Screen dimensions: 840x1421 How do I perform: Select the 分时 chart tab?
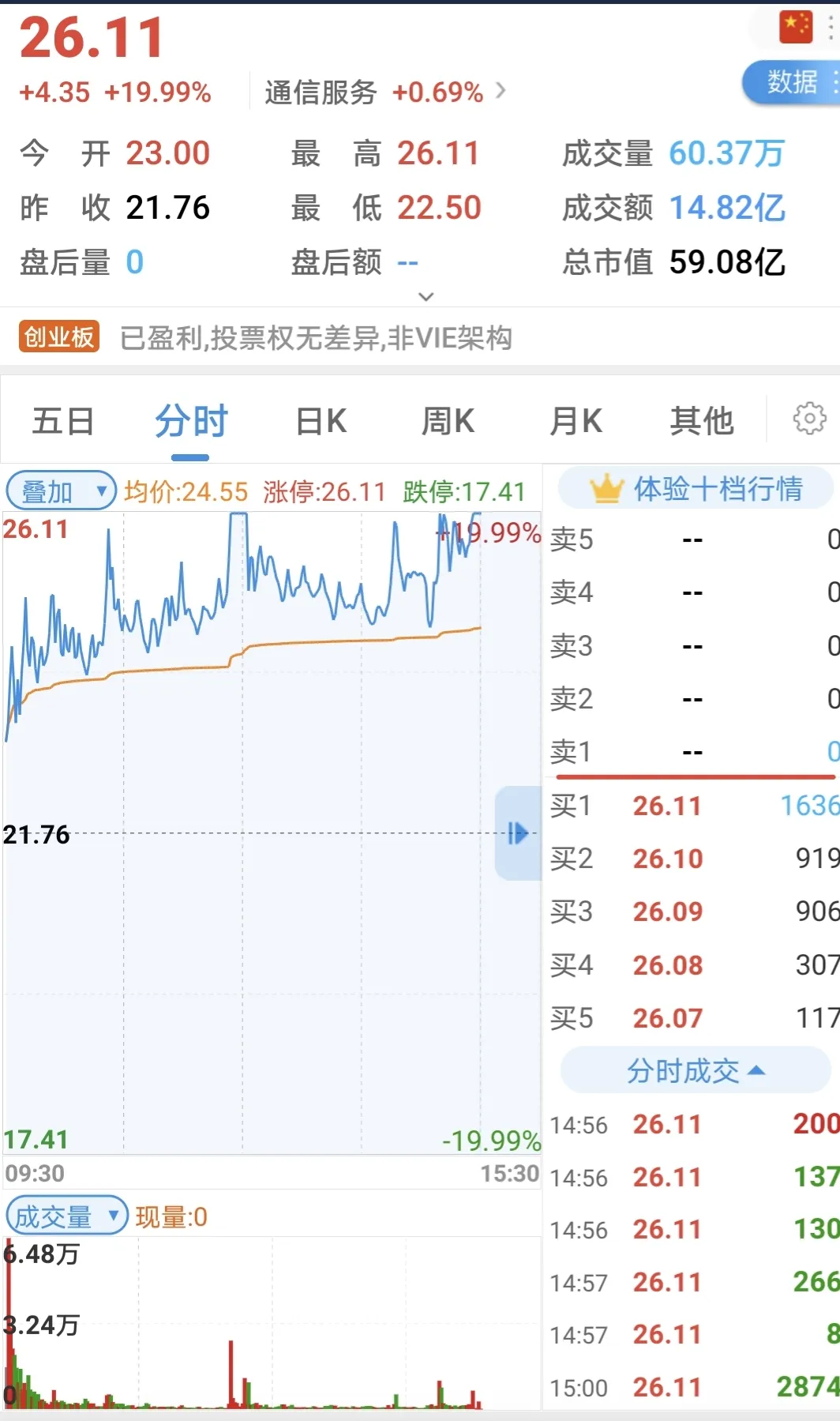coord(191,420)
